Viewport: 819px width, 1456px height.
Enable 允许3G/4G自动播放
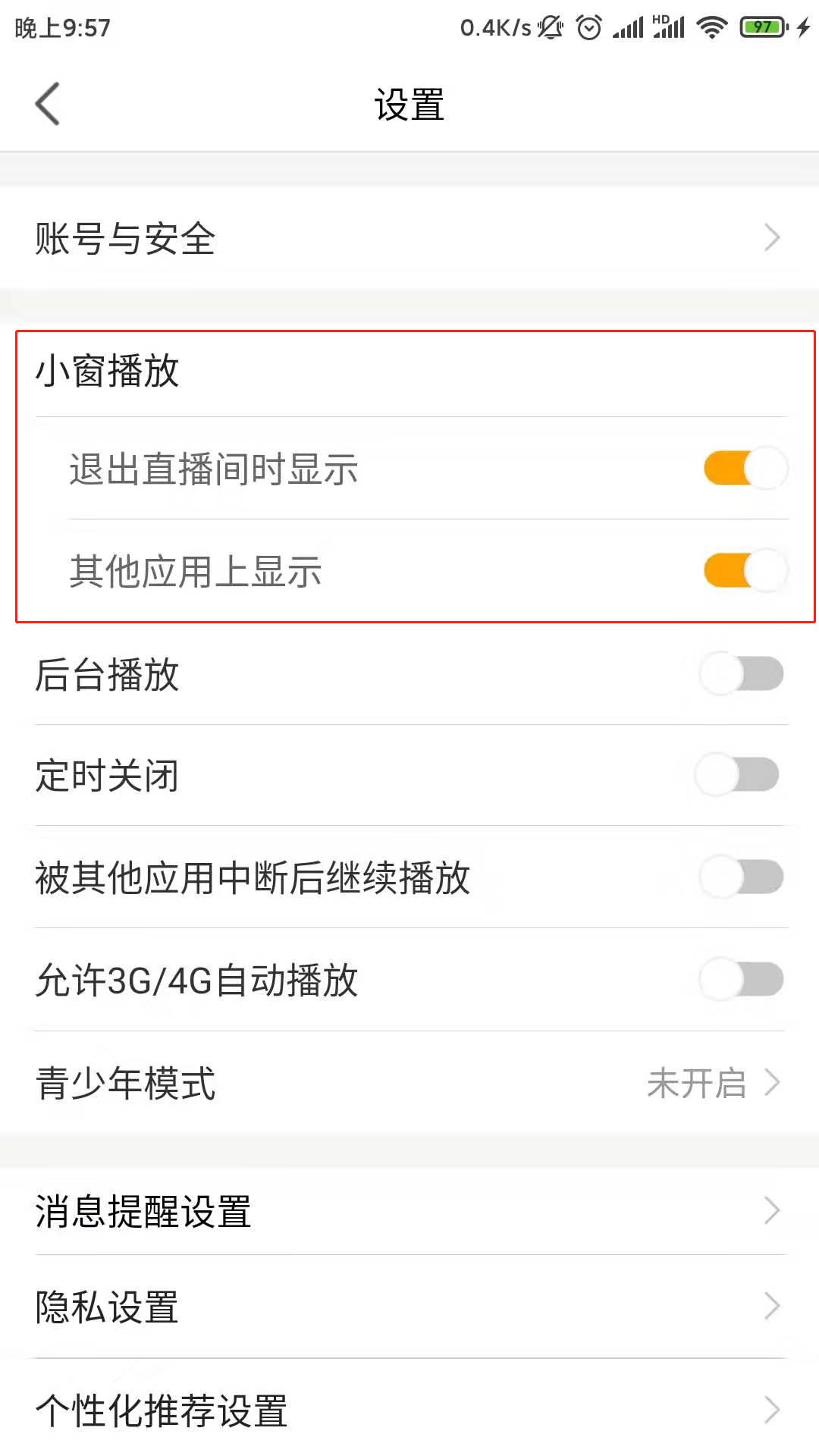(739, 978)
